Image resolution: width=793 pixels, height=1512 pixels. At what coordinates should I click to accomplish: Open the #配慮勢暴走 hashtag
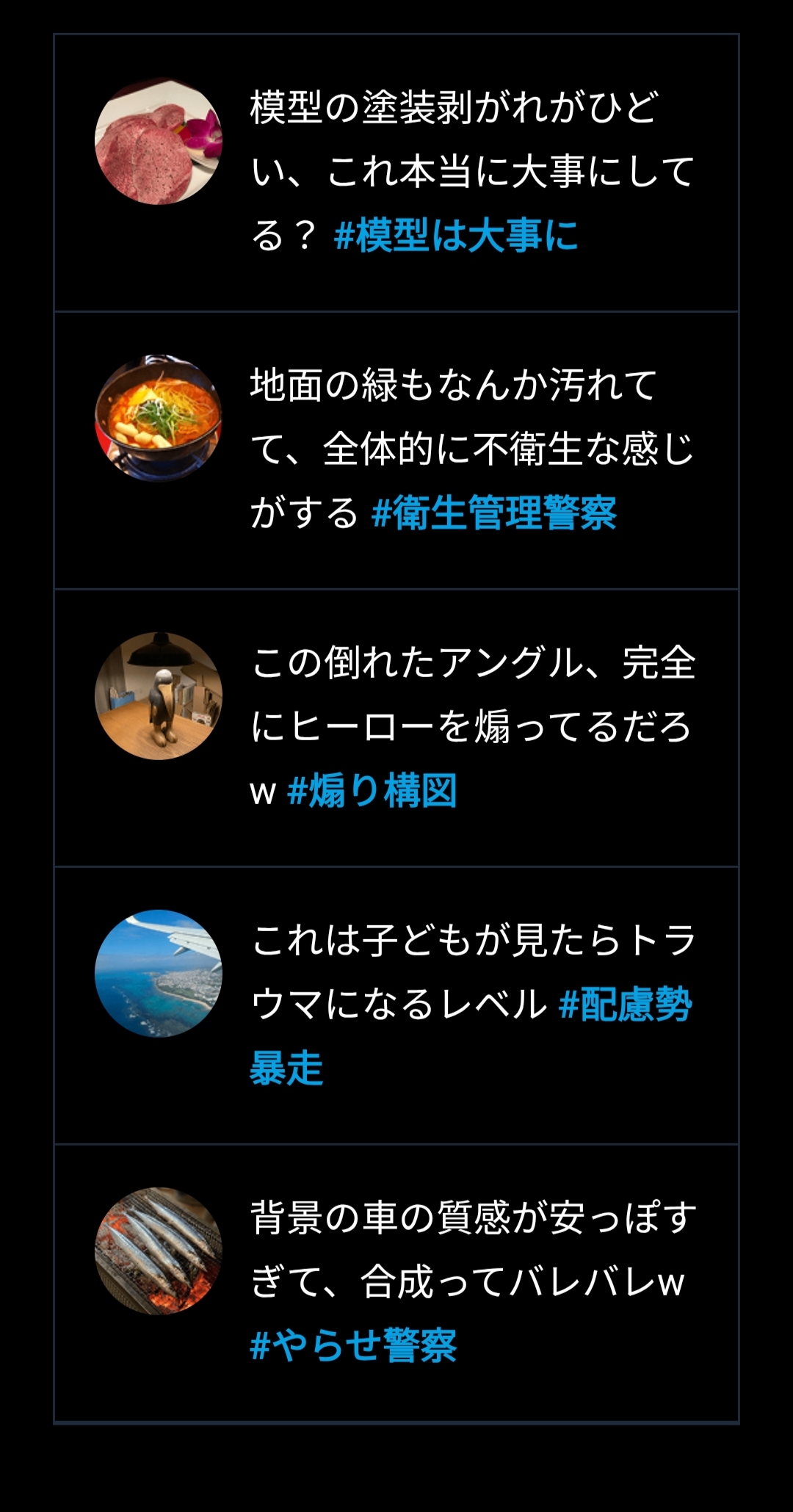[625, 1004]
